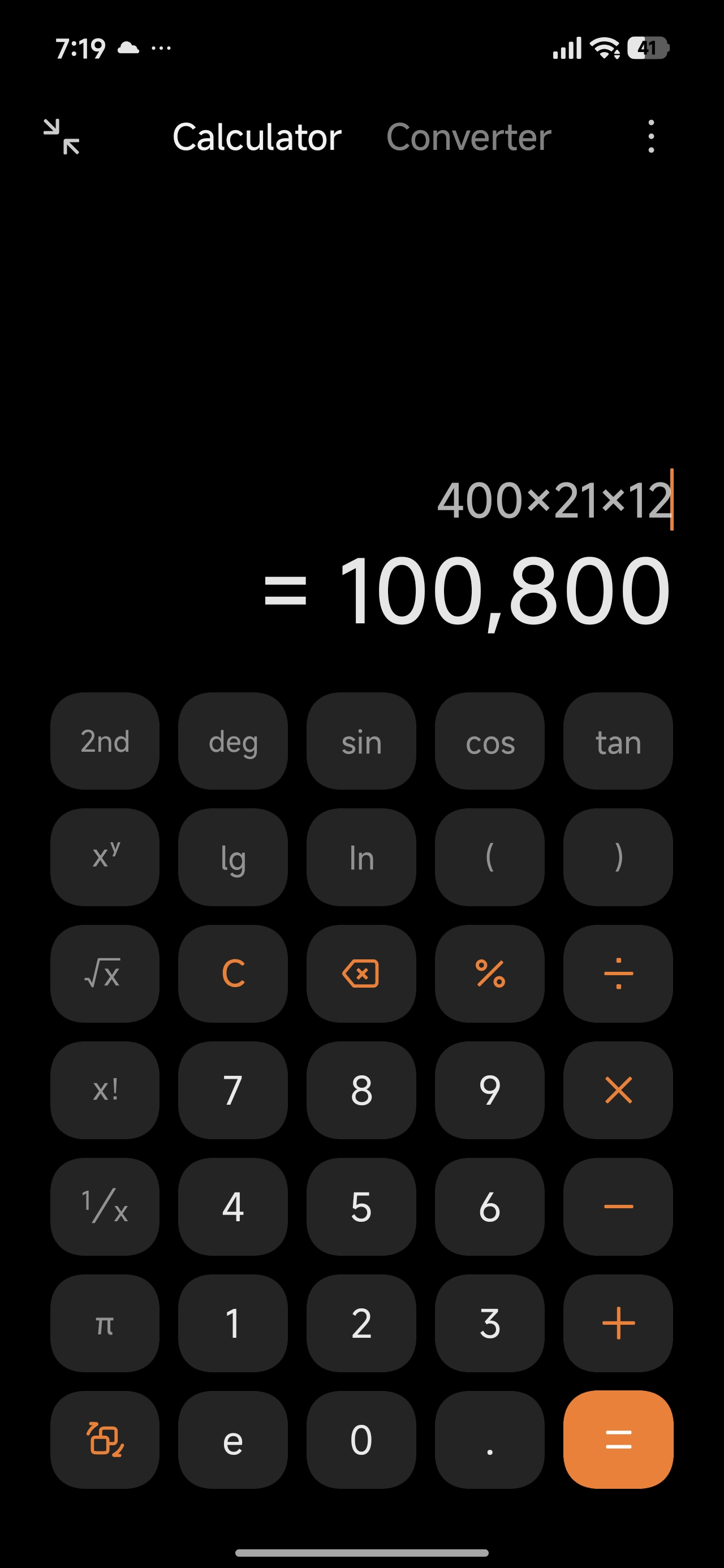
Task: Insert the tan function
Action: (x=618, y=742)
